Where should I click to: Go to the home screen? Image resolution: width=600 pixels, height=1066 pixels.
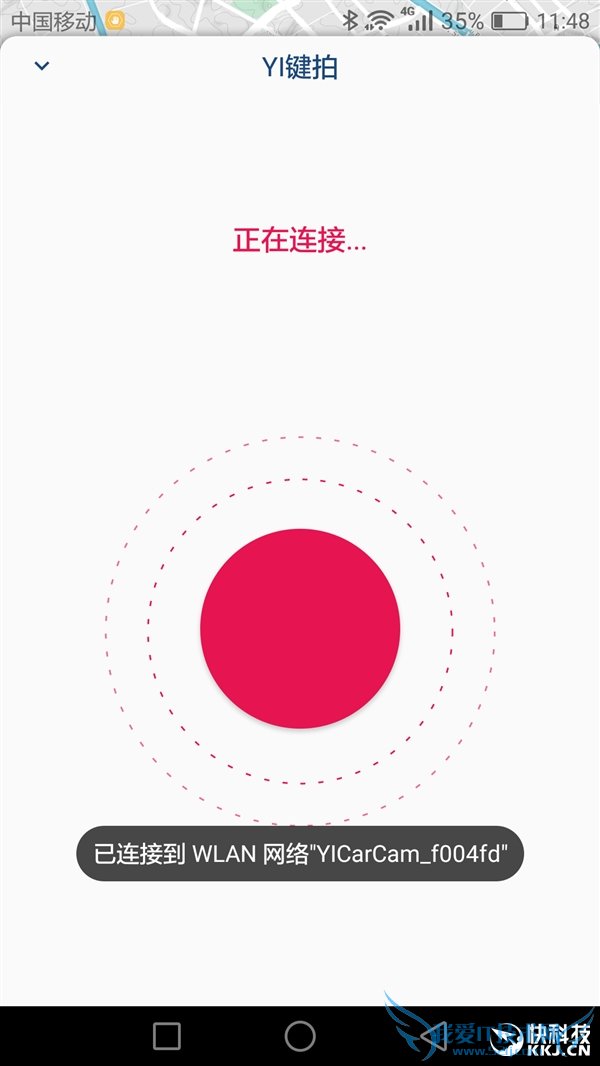tap(300, 1036)
